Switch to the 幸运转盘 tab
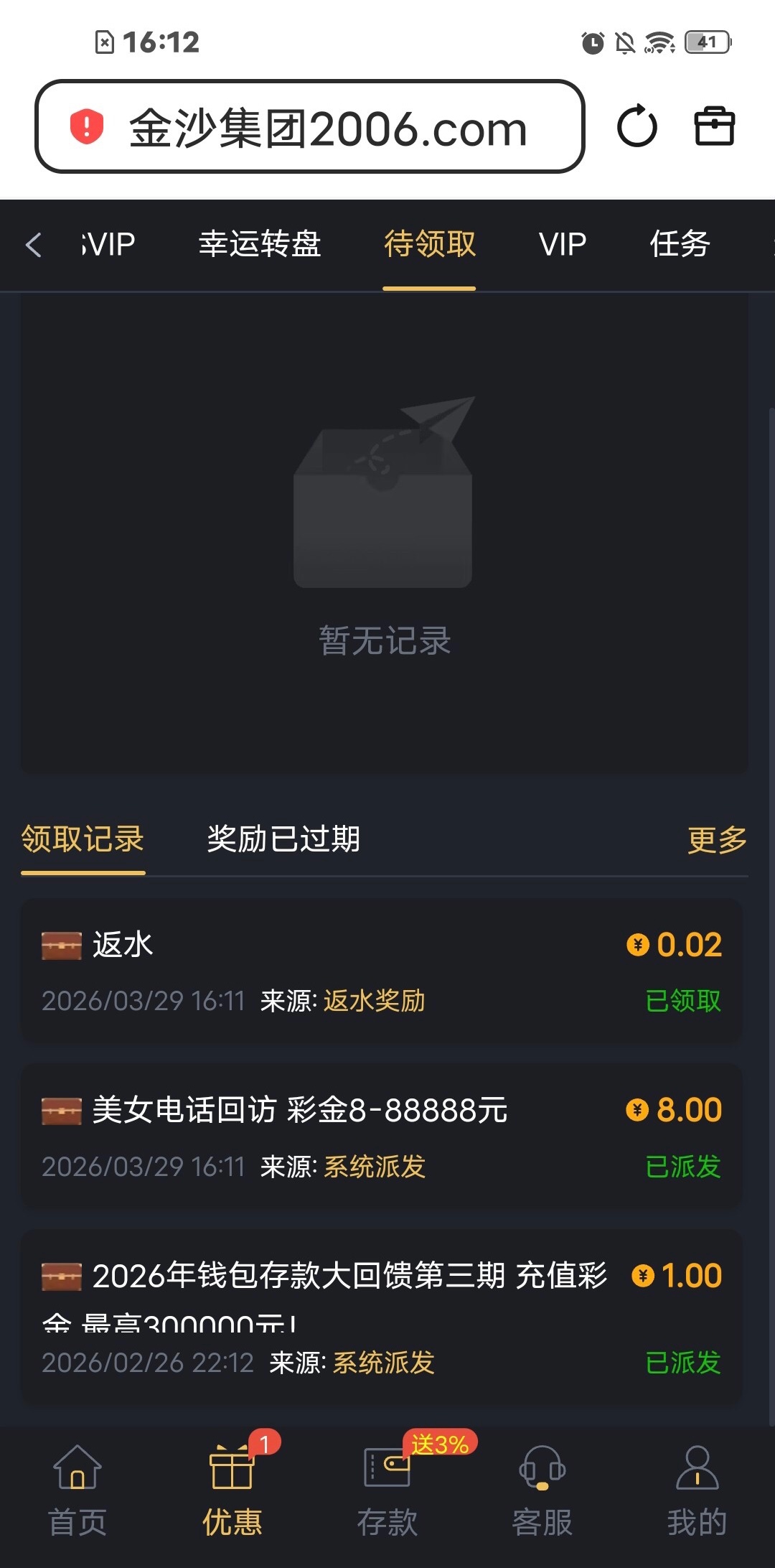Screen dimensions: 775x1568 click(x=260, y=245)
